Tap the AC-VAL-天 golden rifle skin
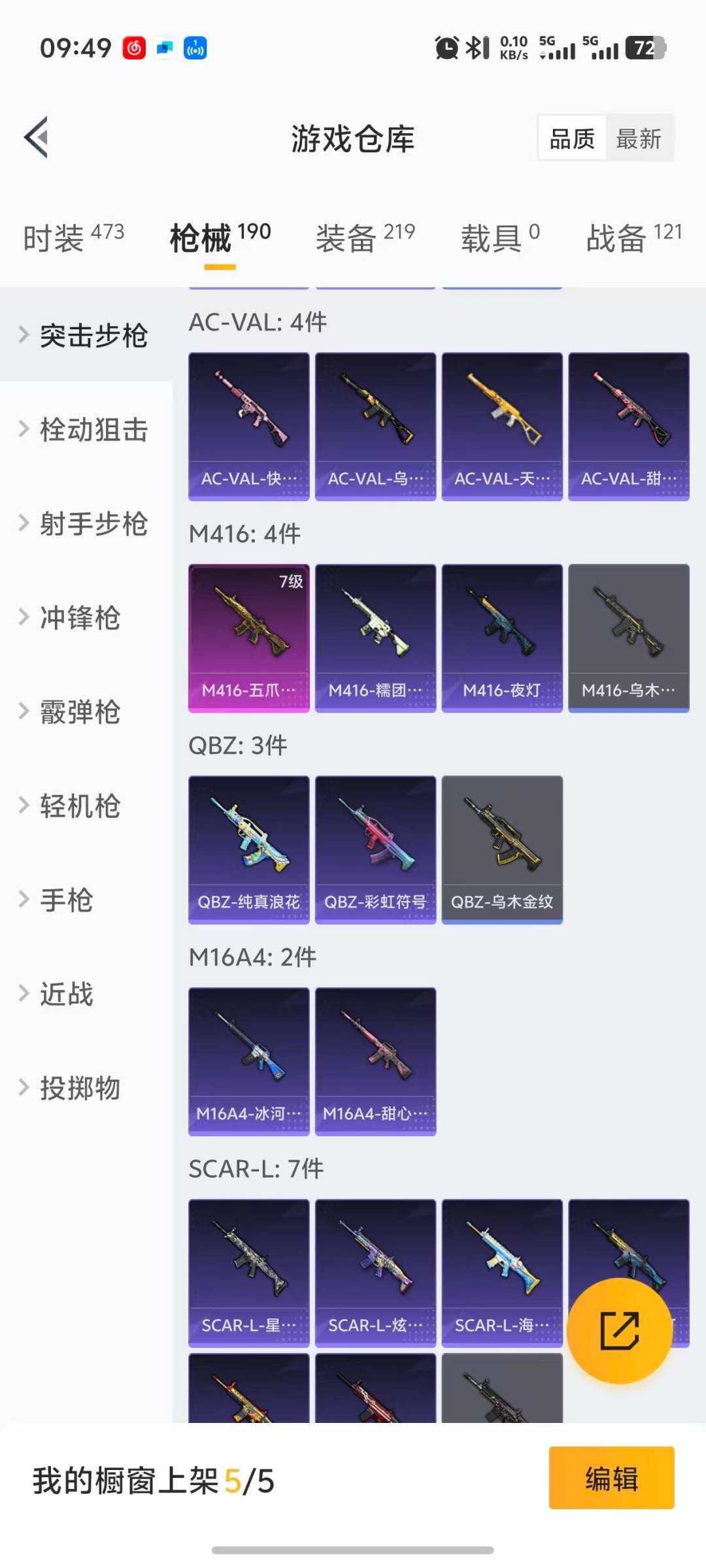 502,425
